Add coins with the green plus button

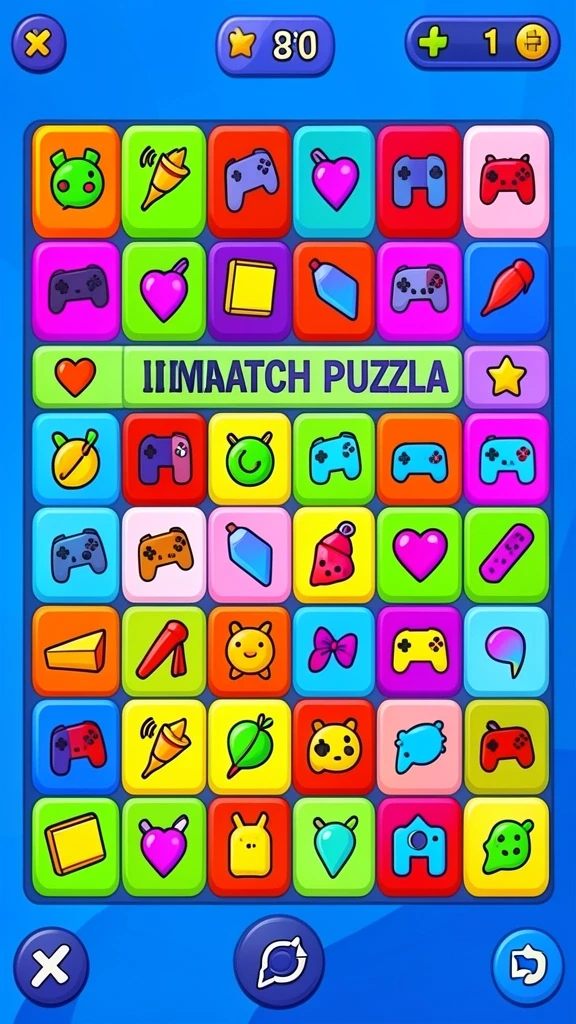[x=433, y=43]
